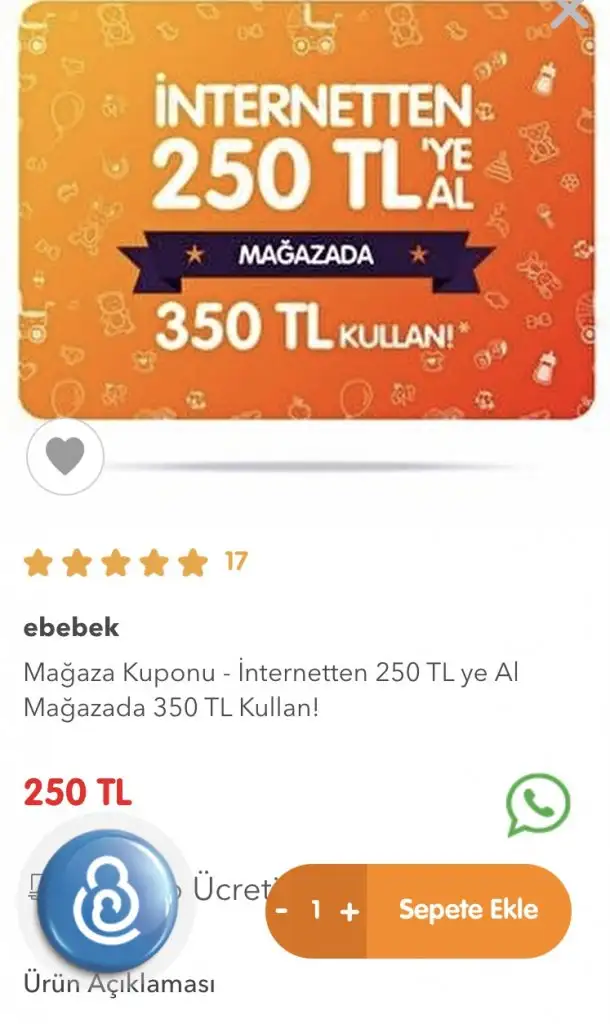Decrease quantity with minus button
The height and width of the screenshot is (1024, 610).
(283, 911)
